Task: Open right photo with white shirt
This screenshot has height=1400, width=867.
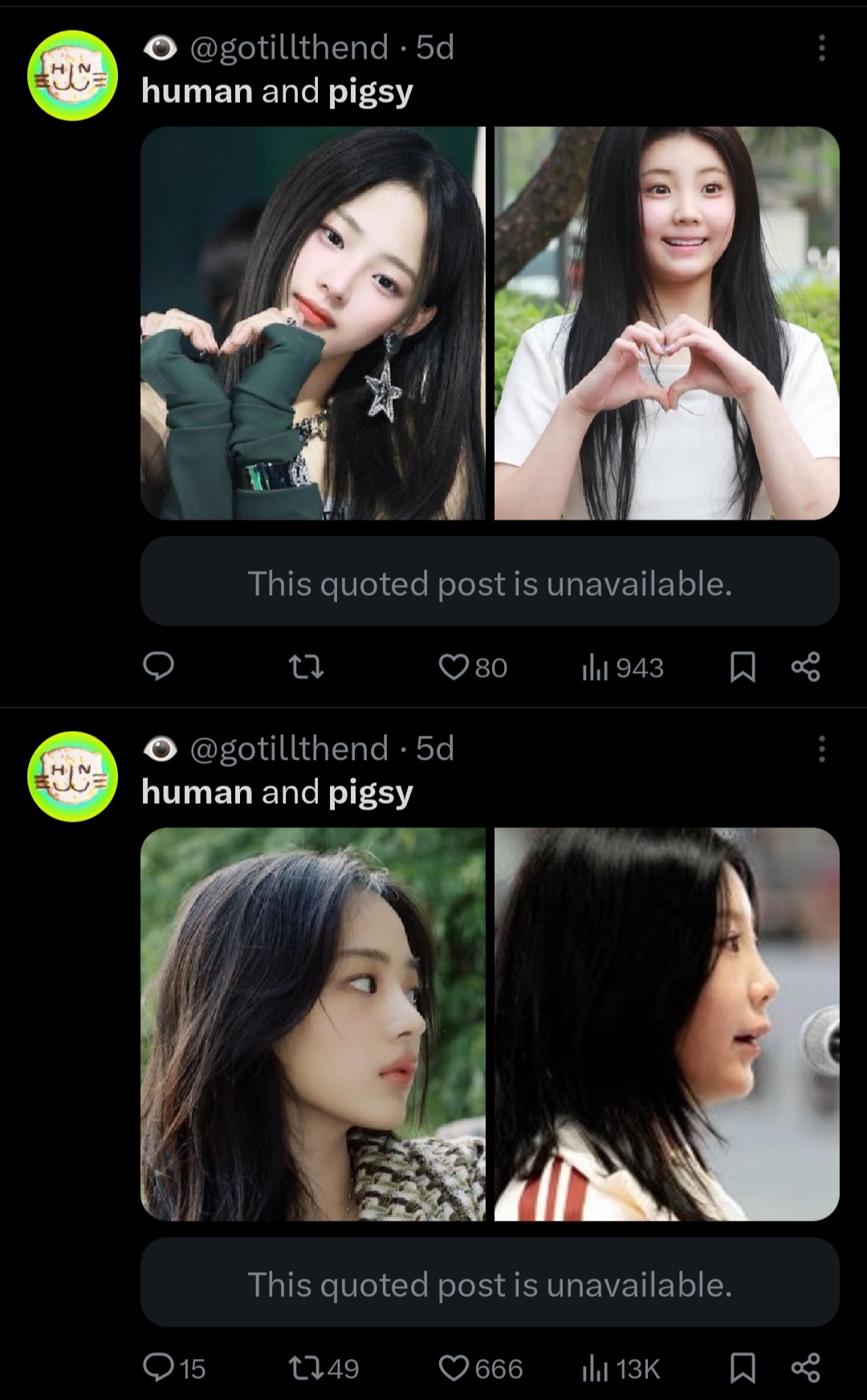Action: [x=667, y=323]
